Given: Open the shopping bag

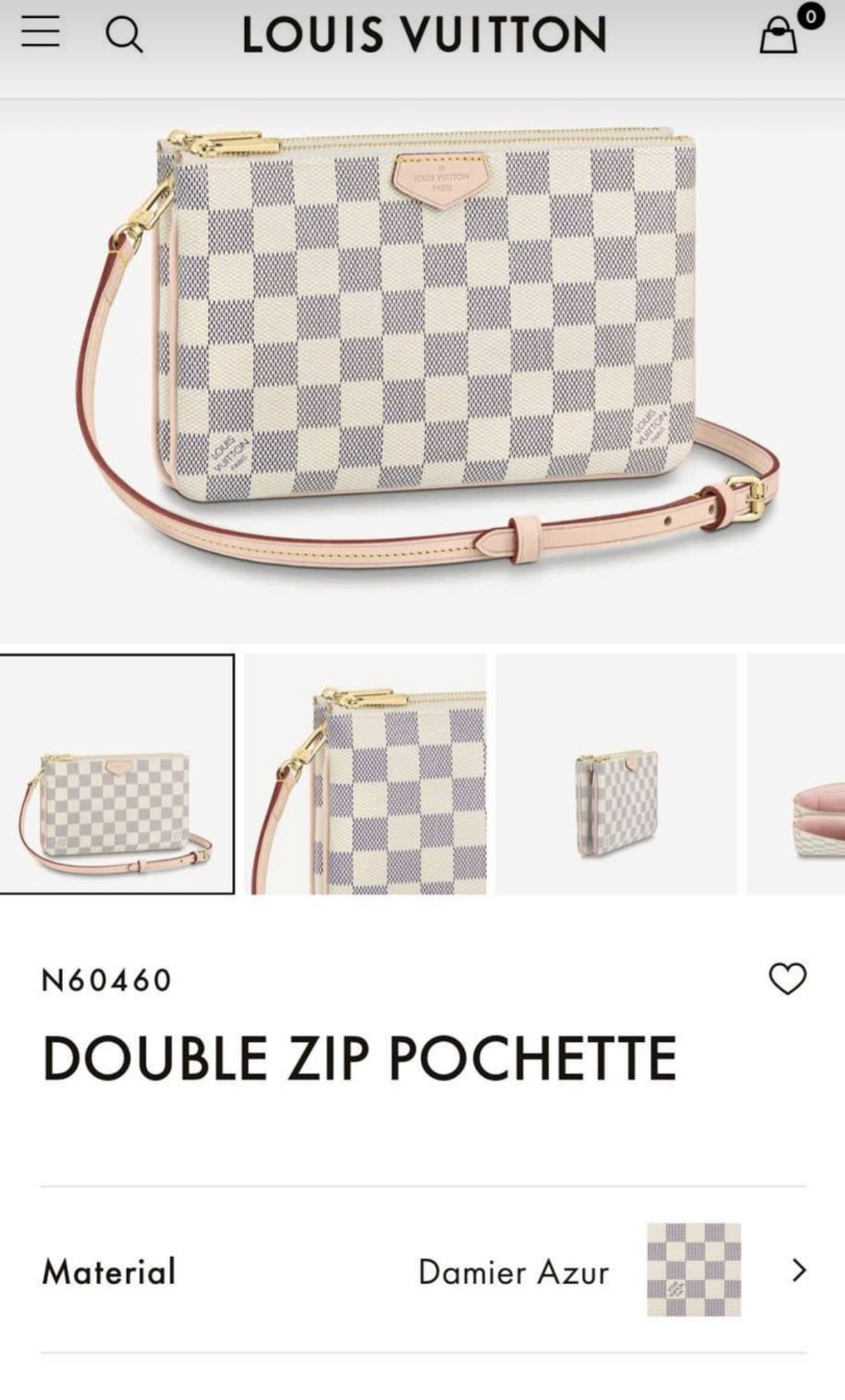Looking at the screenshot, I should click(x=779, y=34).
